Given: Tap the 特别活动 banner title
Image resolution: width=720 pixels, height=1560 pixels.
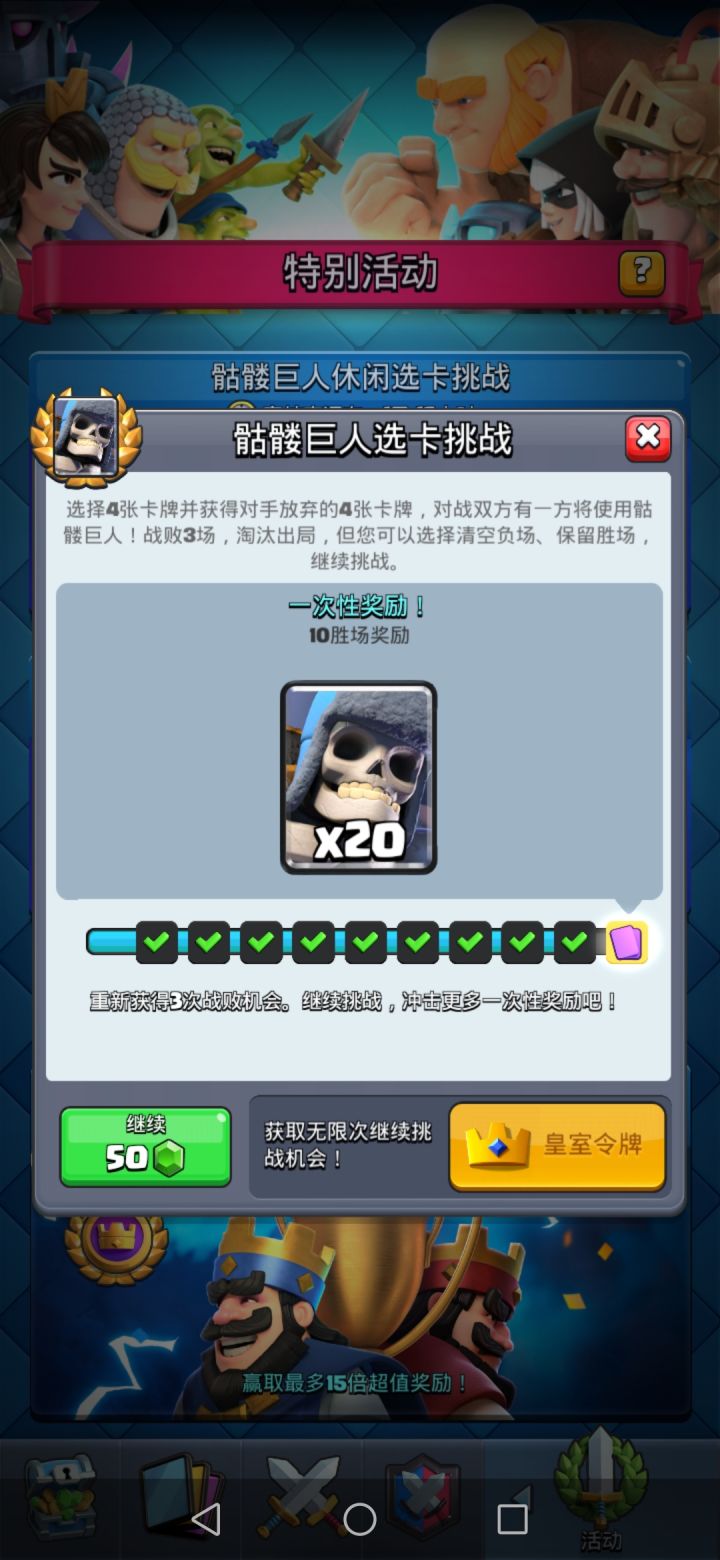Looking at the screenshot, I should (360, 272).
